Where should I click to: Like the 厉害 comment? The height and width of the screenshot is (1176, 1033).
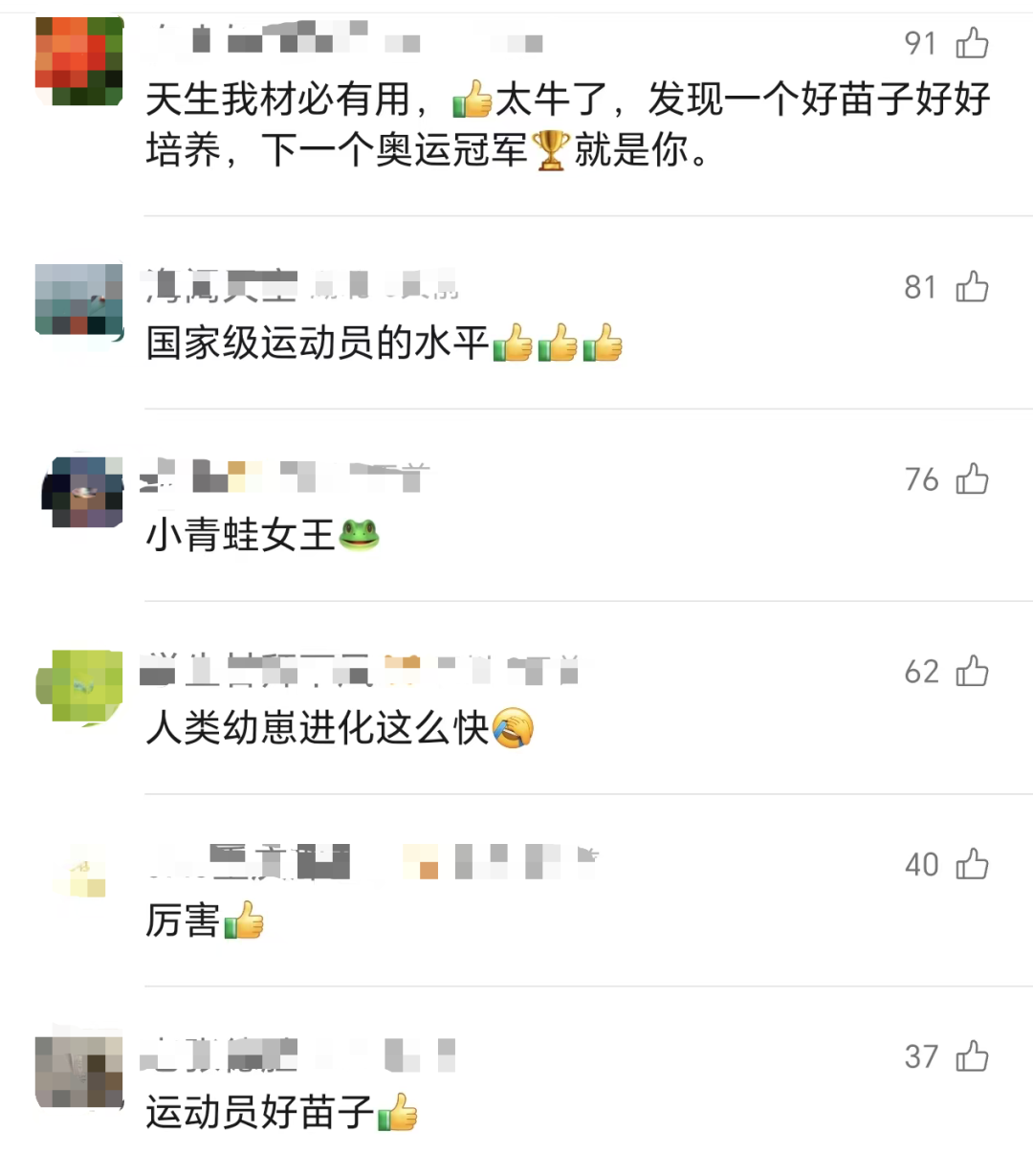point(972,864)
